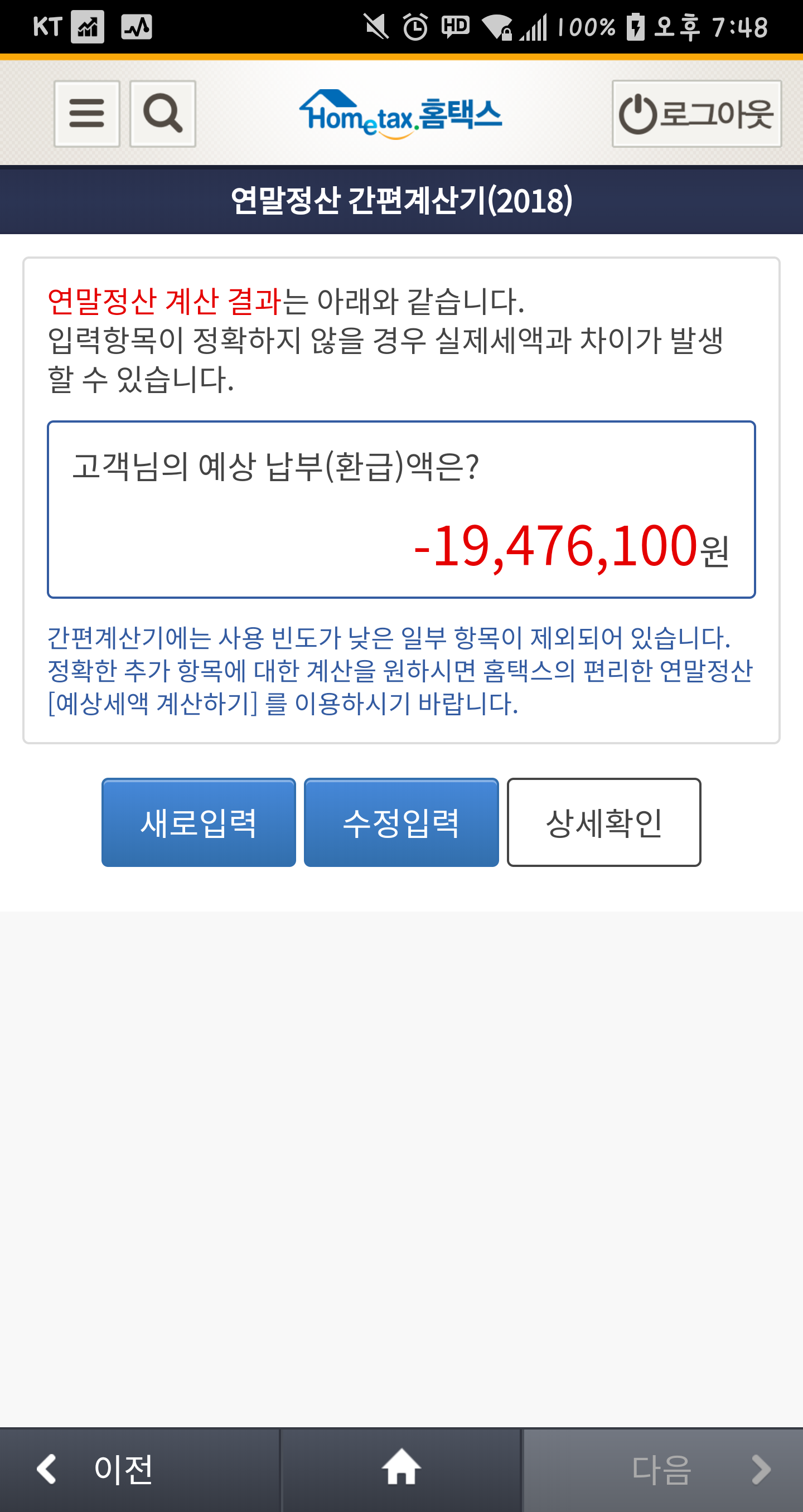
Task: Return to home via house icon
Action: coord(401,1469)
